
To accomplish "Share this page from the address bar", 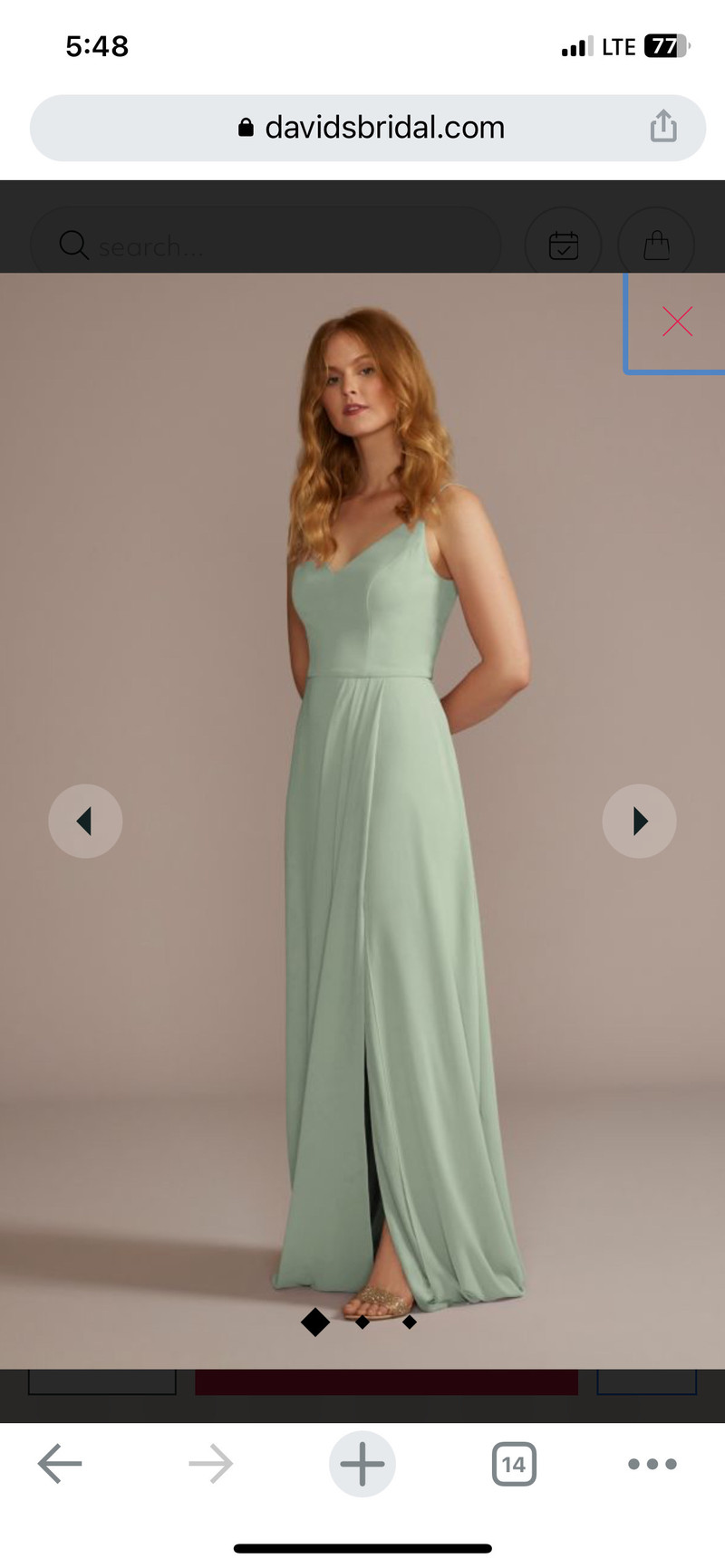I will [663, 127].
